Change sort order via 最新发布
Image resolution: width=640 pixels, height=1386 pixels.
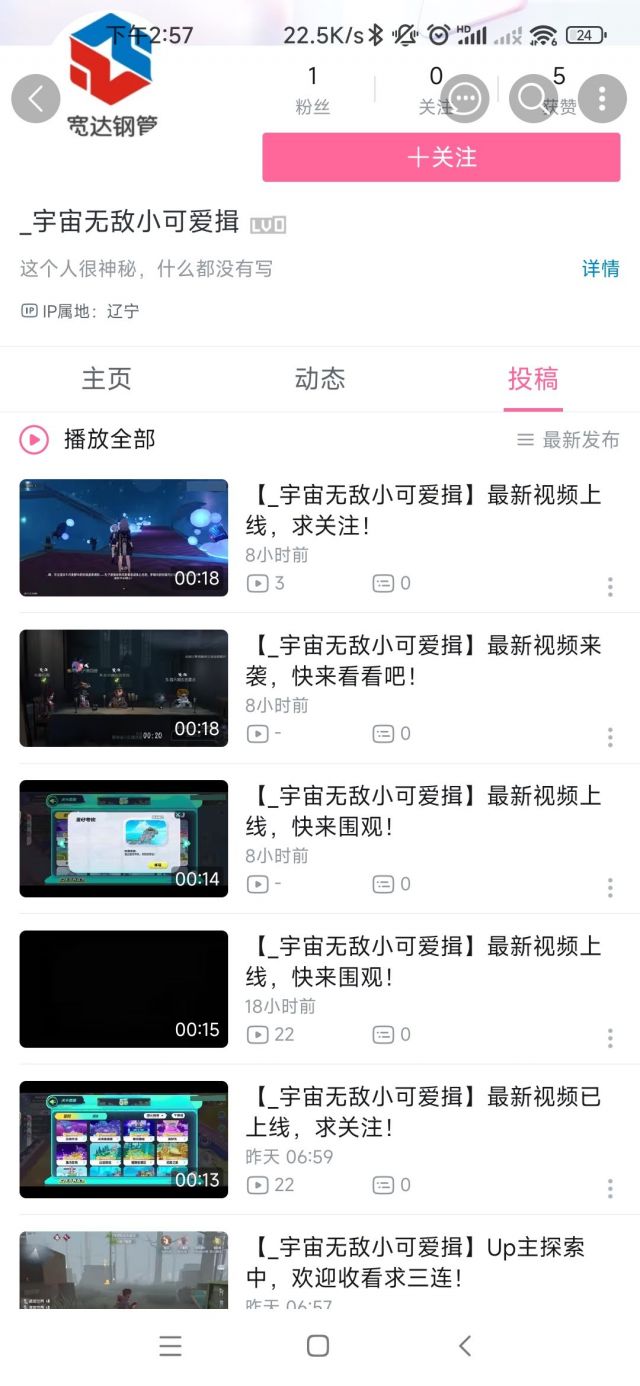click(x=568, y=440)
